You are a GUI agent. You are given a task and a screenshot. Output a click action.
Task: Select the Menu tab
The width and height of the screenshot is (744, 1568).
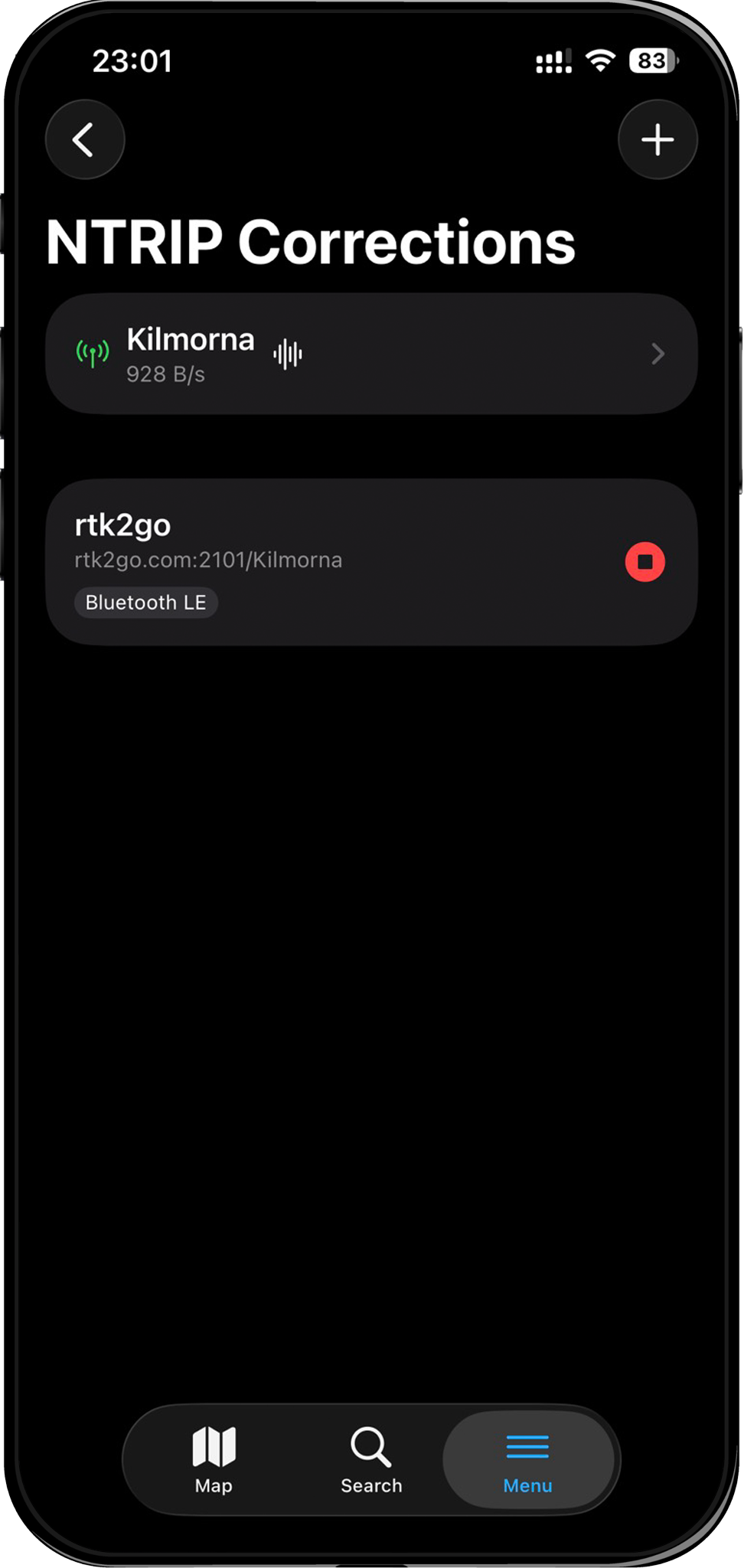527,1459
